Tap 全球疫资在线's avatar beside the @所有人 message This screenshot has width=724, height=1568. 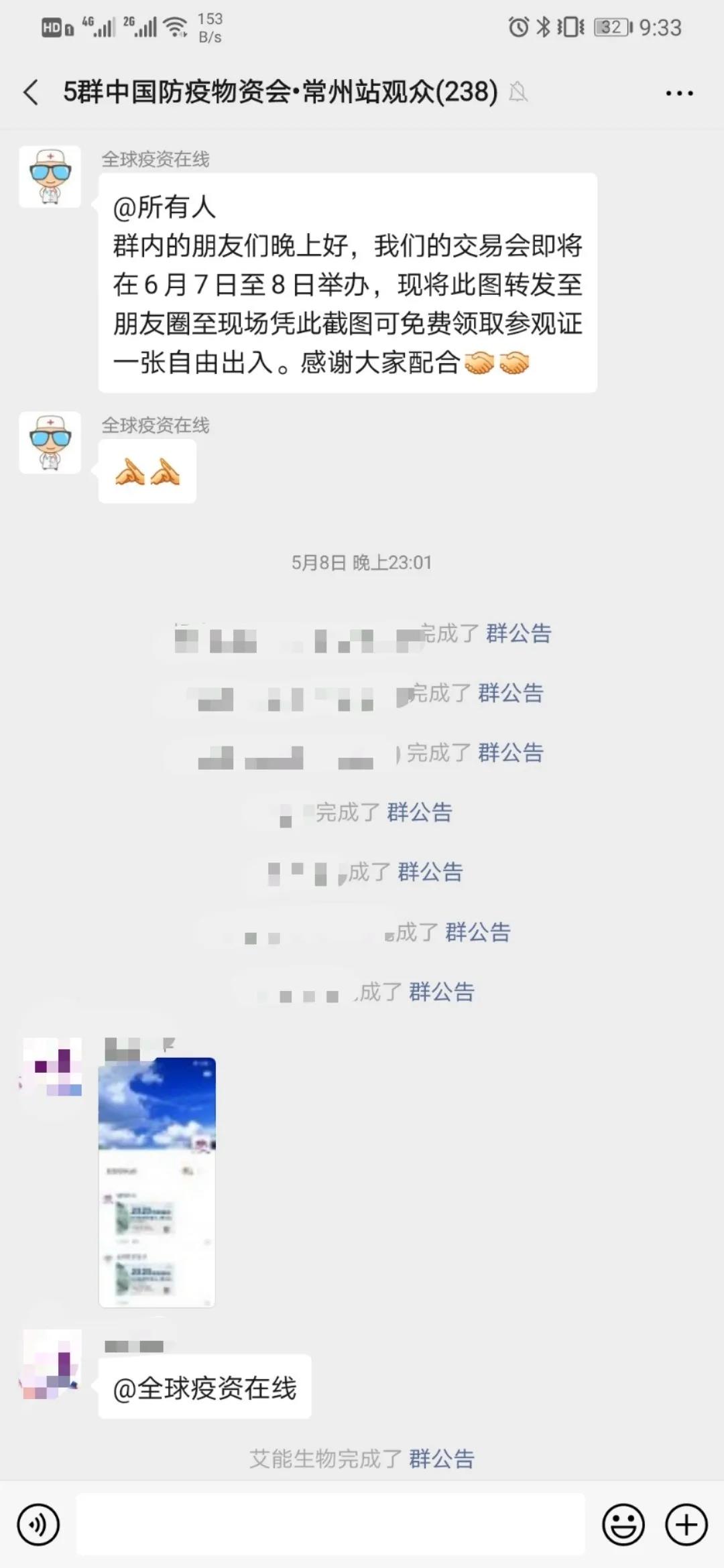click(50, 177)
